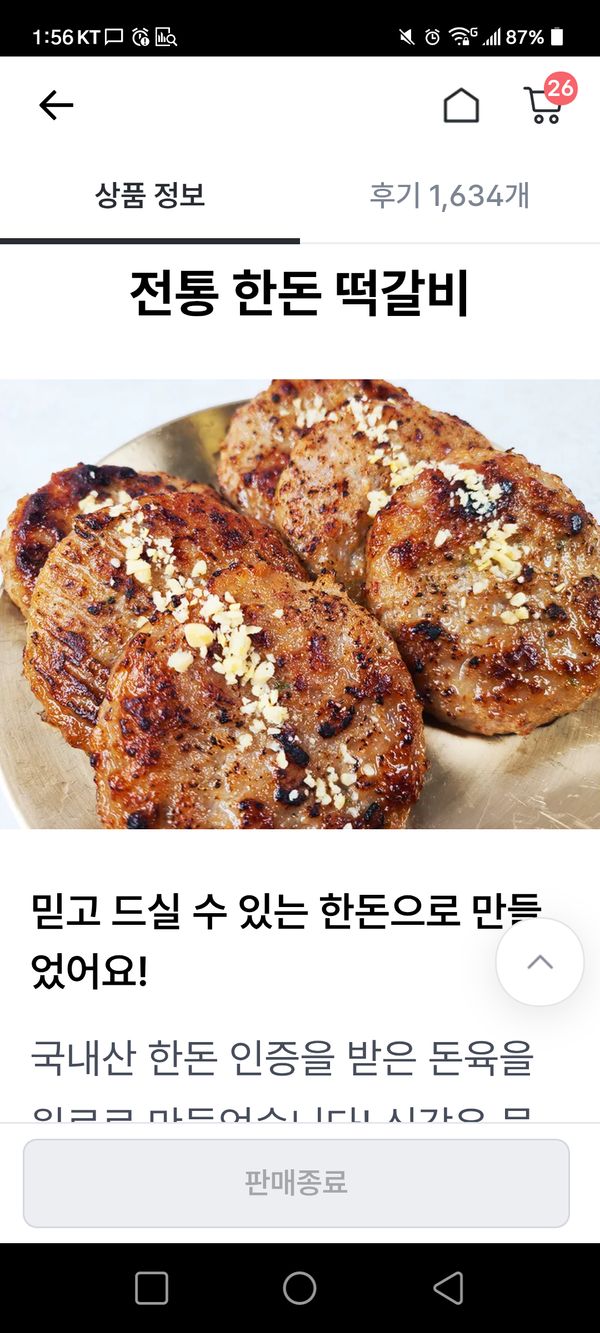Viewport: 600px width, 1333px height.
Task: Switch to the 후기 1,634개 reviews tab
Action: pyautogui.click(x=449, y=195)
